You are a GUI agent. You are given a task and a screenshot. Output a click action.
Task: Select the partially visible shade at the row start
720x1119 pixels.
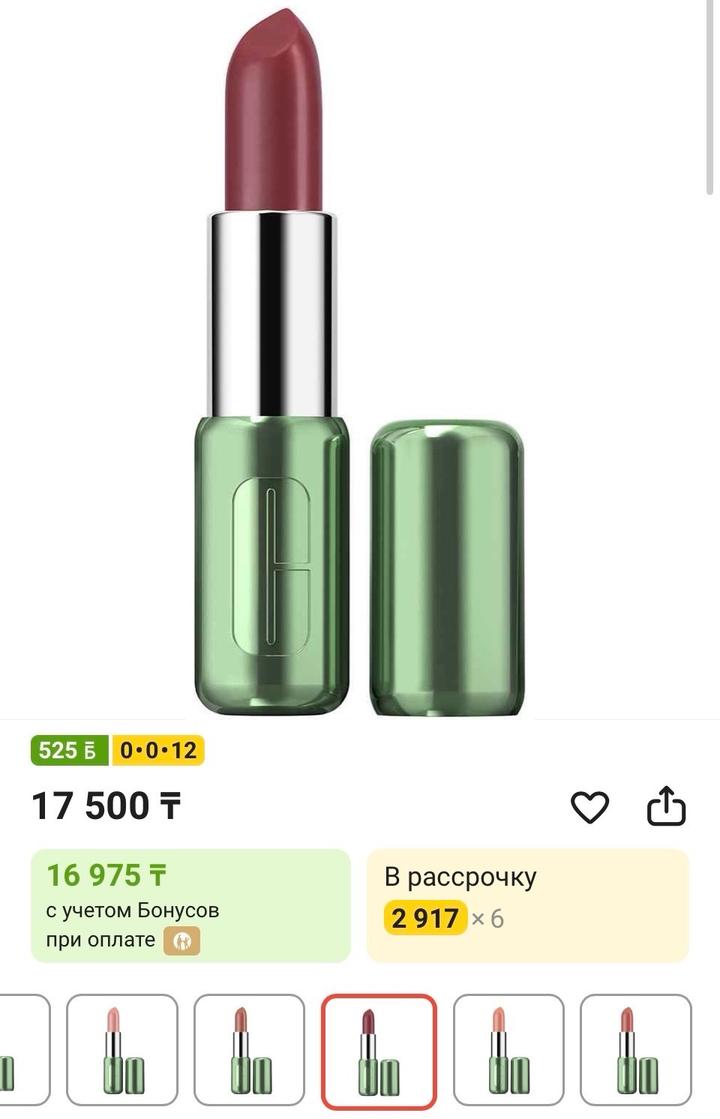coord(22,1051)
